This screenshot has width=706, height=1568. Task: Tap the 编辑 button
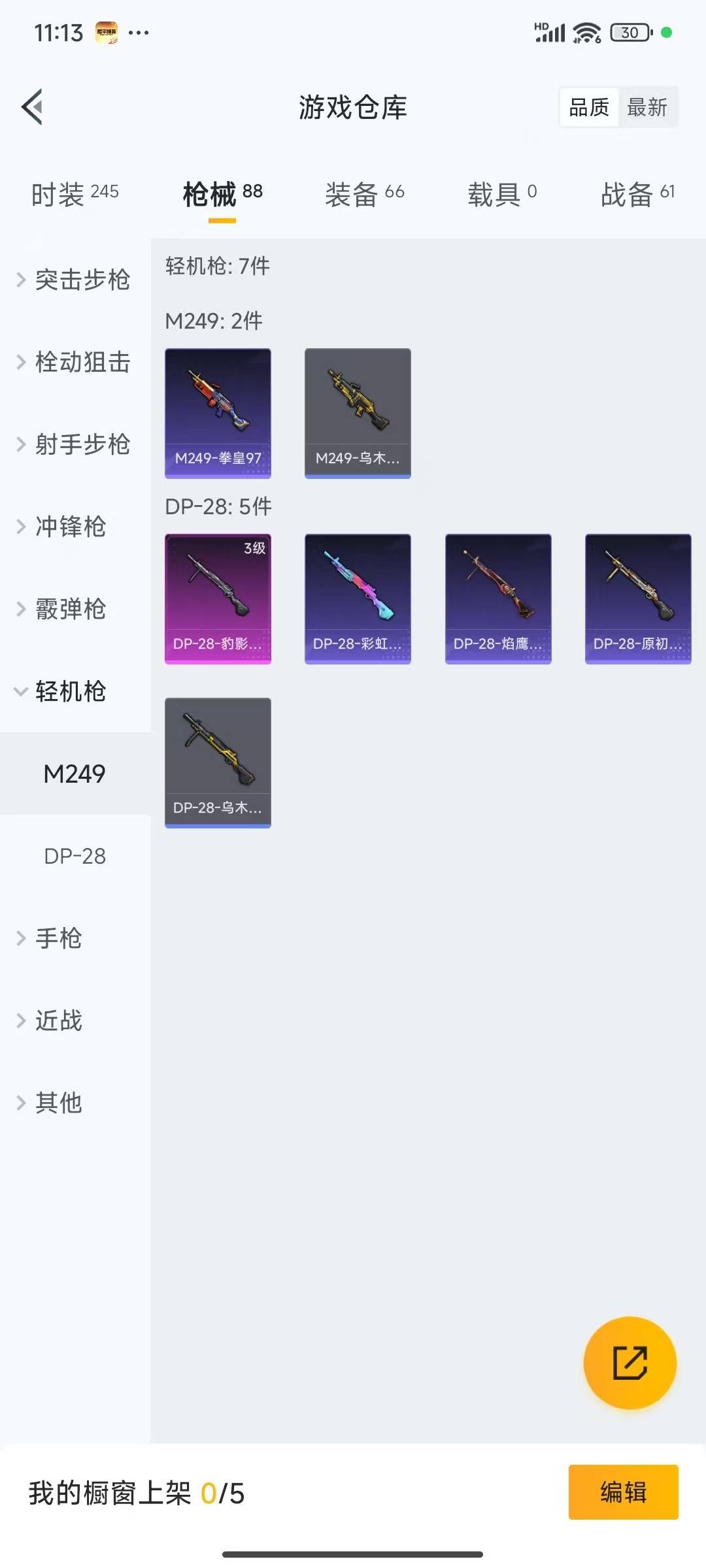[623, 1492]
